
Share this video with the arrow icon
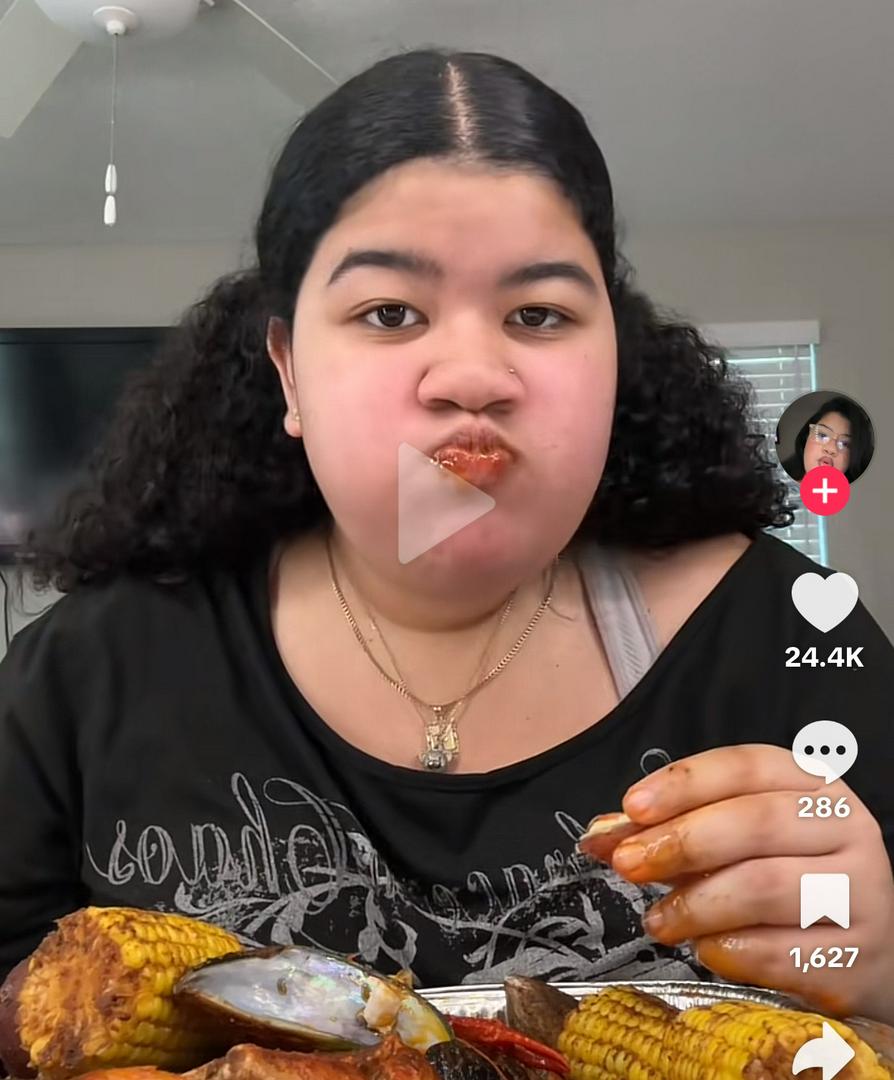click(x=824, y=1050)
